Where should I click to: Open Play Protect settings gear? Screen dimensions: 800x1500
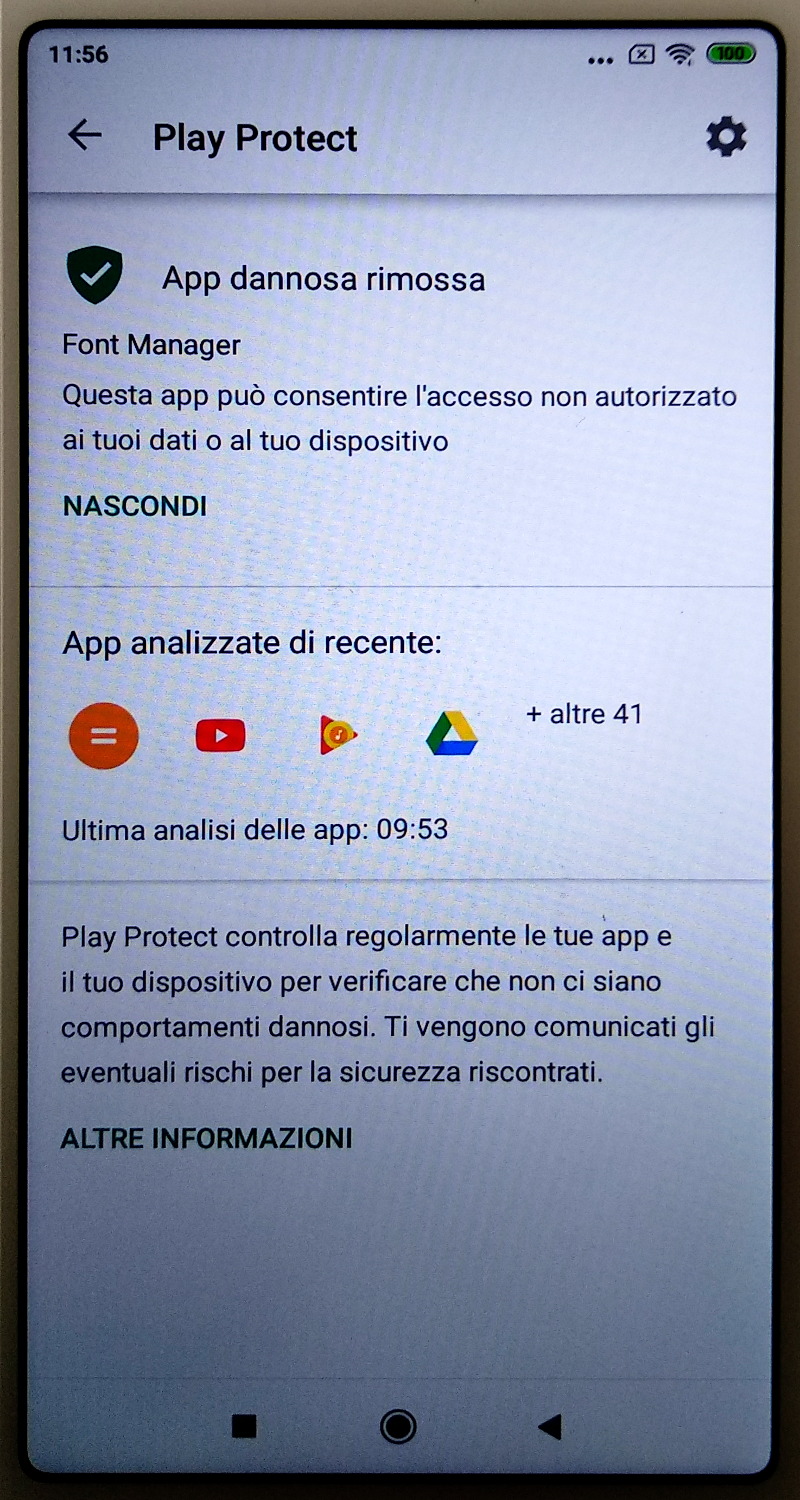click(x=726, y=136)
